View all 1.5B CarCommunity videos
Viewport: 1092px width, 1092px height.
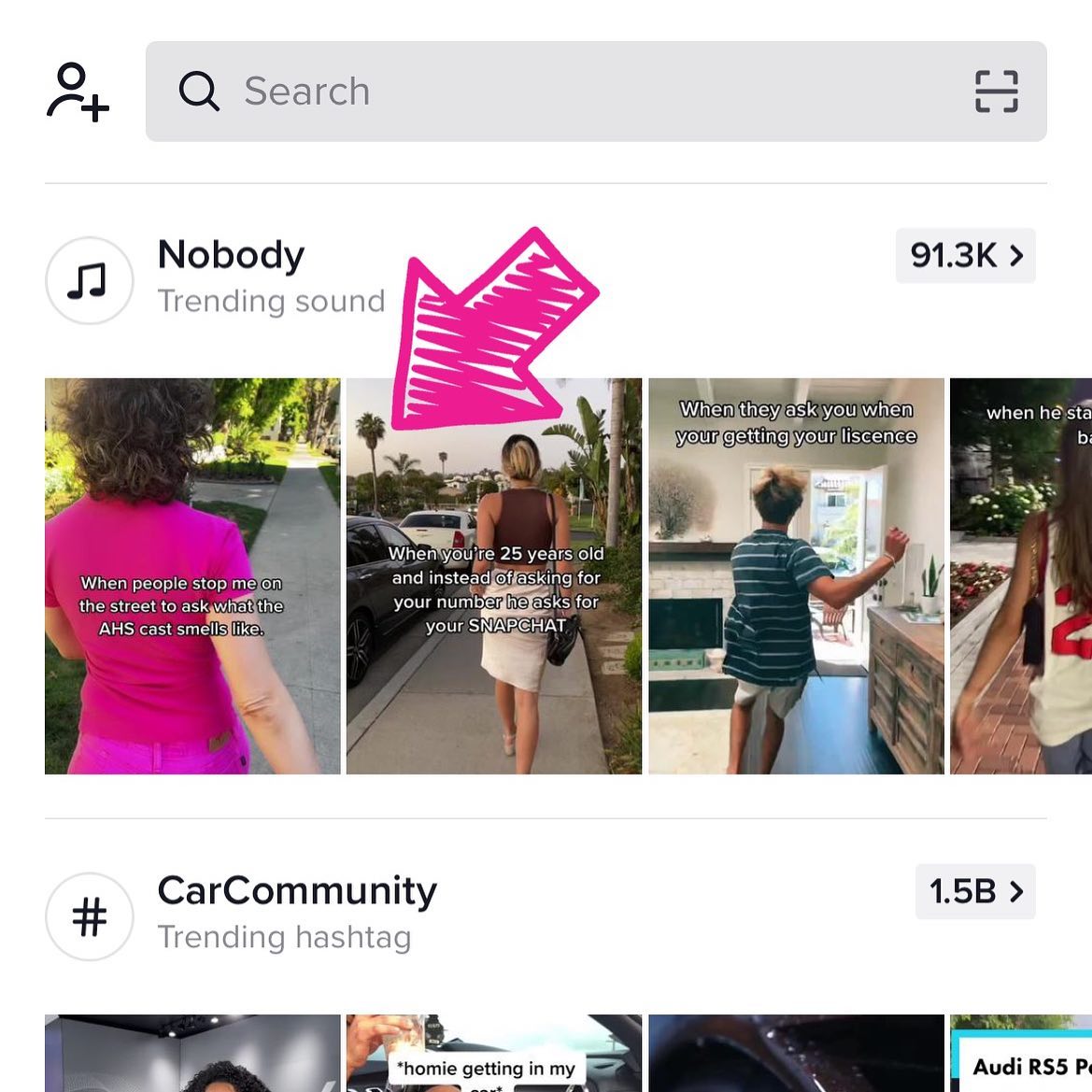(974, 891)
